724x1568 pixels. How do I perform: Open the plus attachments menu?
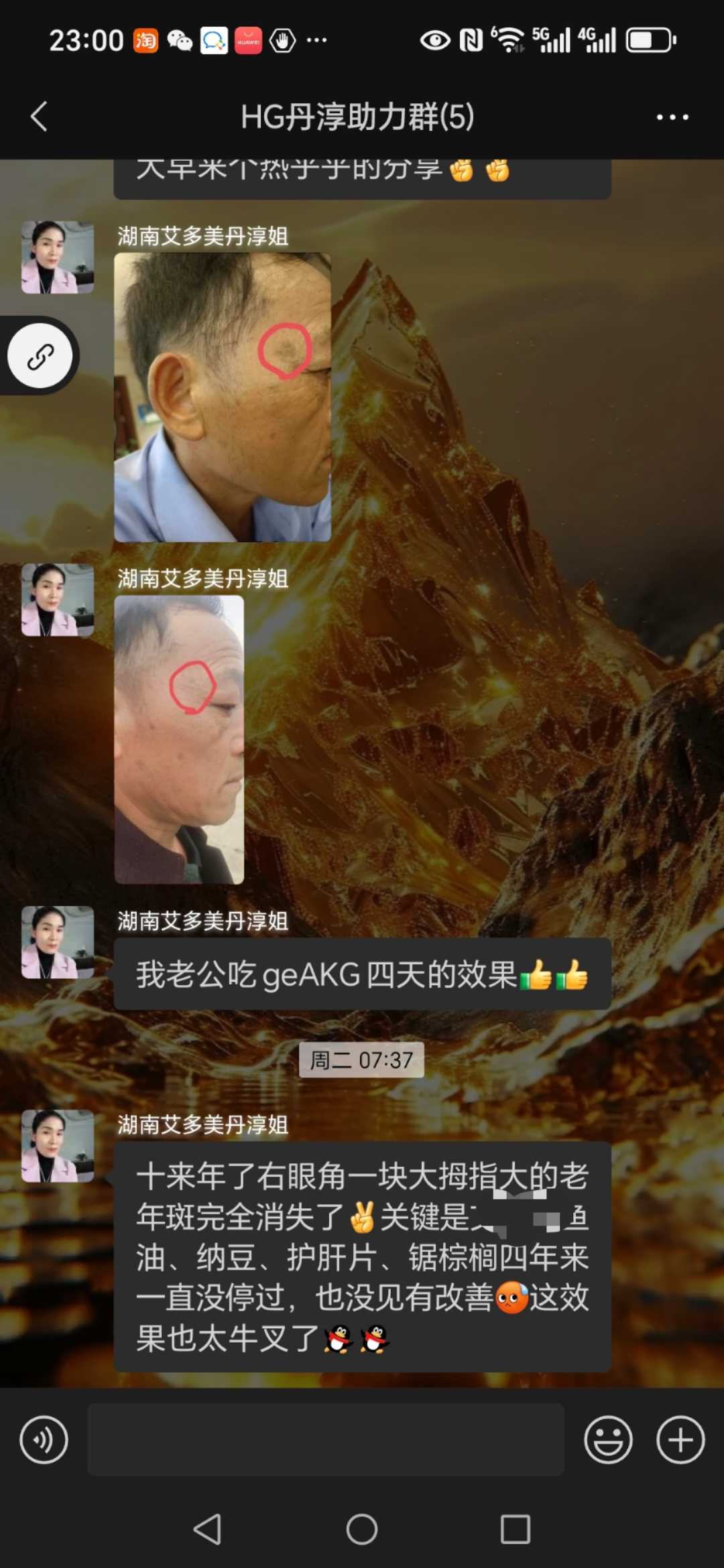pos(680,1439)
